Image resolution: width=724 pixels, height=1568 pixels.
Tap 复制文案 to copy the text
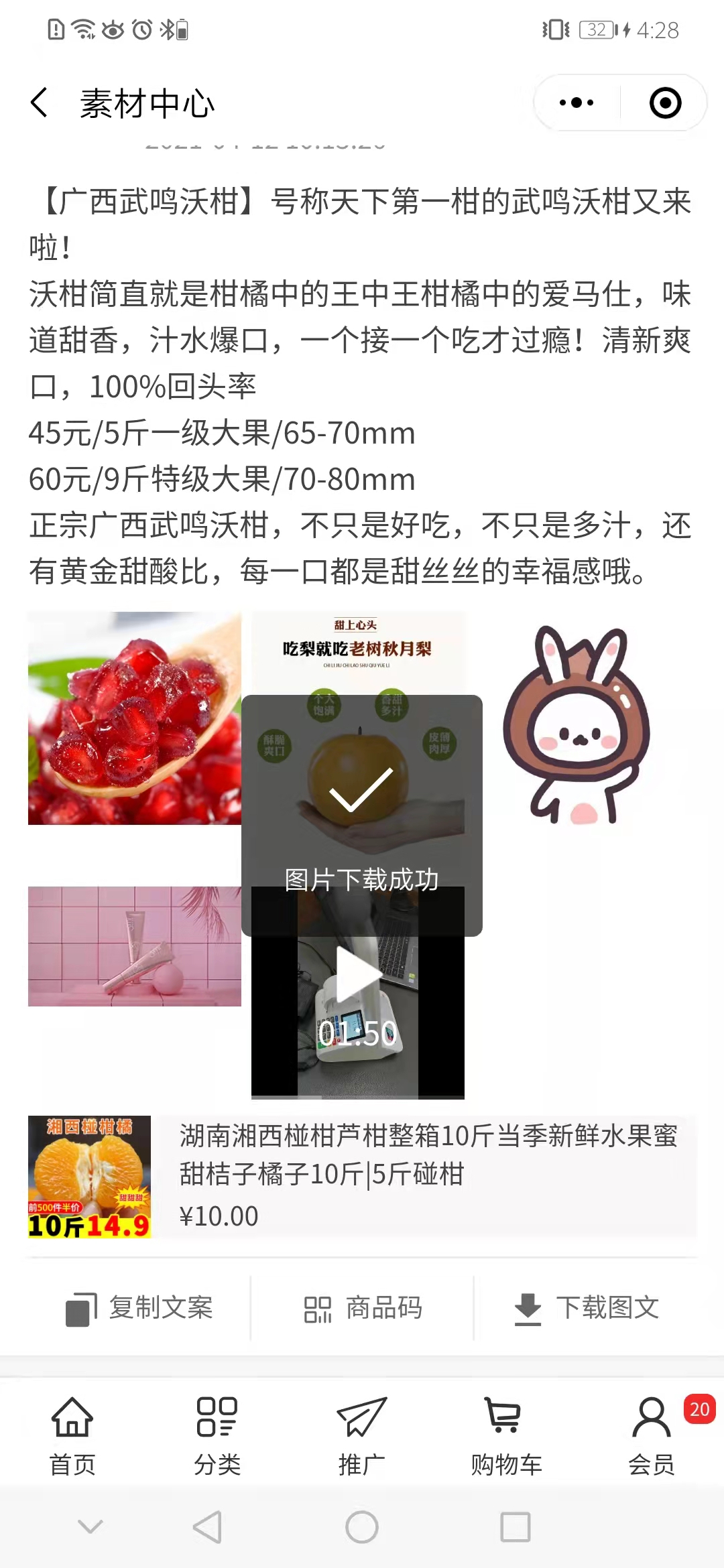[x=139, y=1308]
